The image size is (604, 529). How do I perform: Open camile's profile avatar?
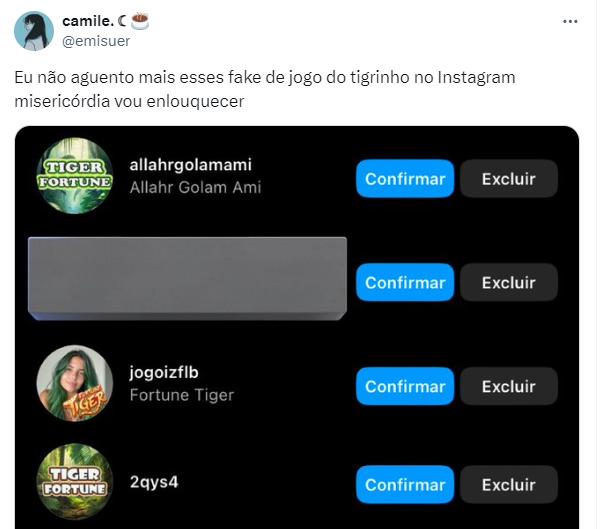pos(34,31)
